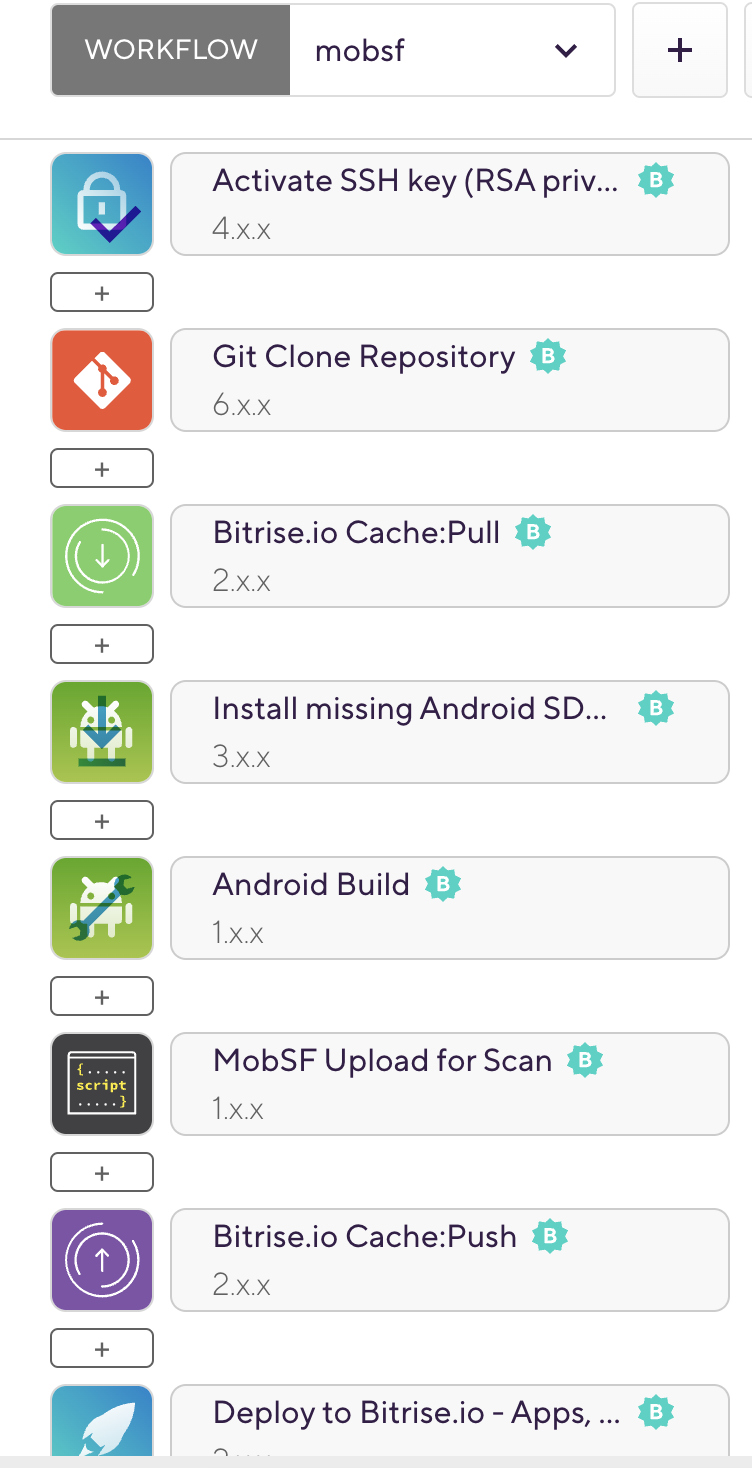
Task: Add a step below Install missing Android SDK
Action: [102, 820]
